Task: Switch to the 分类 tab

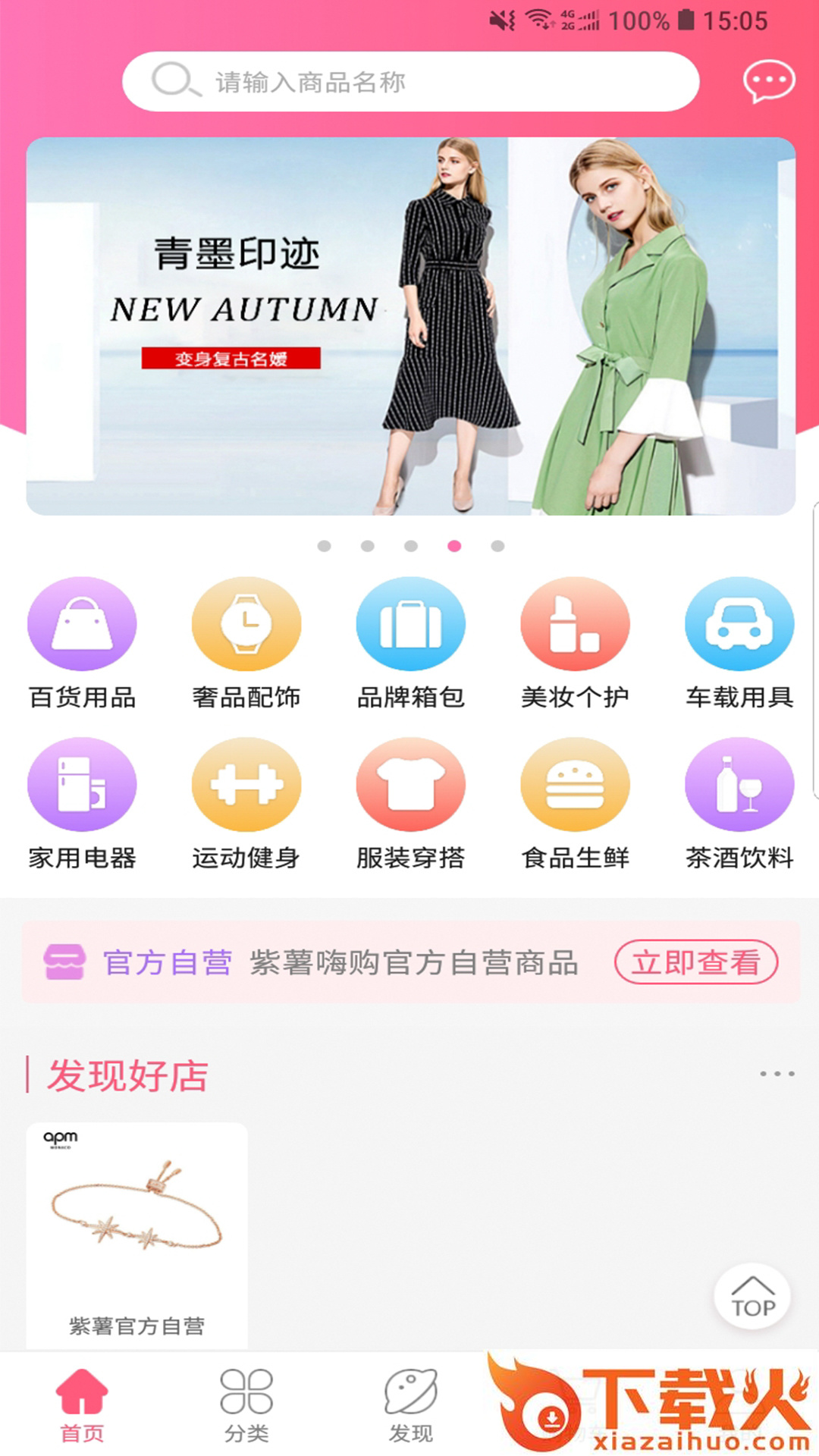Action: [246, 1410]
